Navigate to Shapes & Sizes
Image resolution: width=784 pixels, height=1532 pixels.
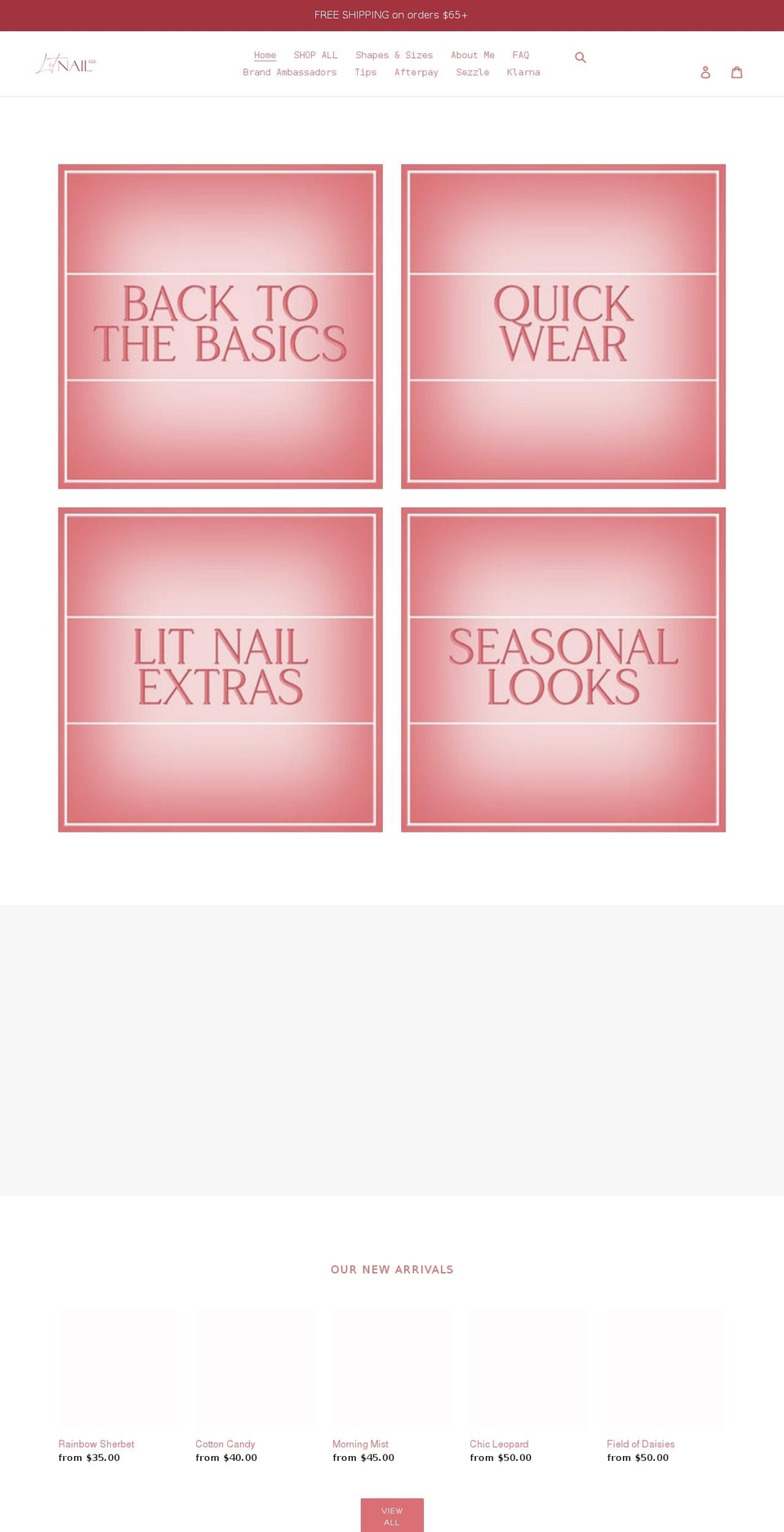tap(394, 55)
